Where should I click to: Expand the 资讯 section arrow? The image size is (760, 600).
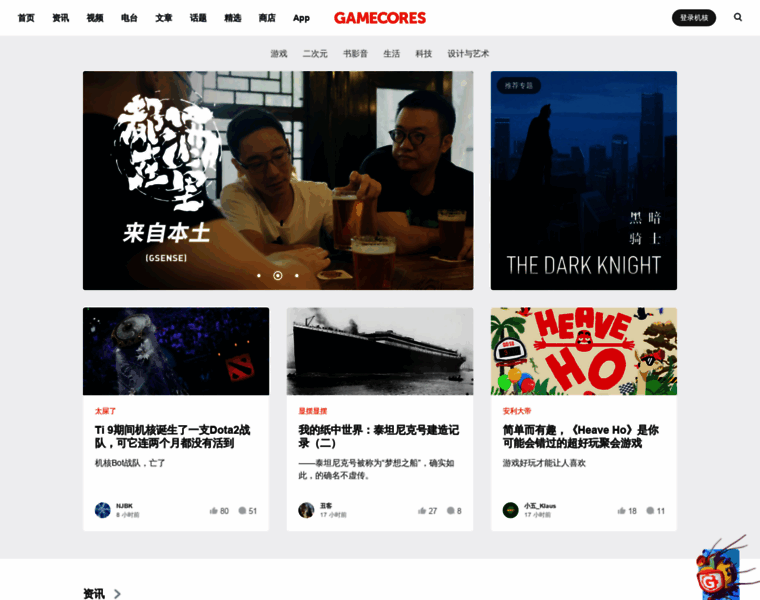(x=118, y=594)
